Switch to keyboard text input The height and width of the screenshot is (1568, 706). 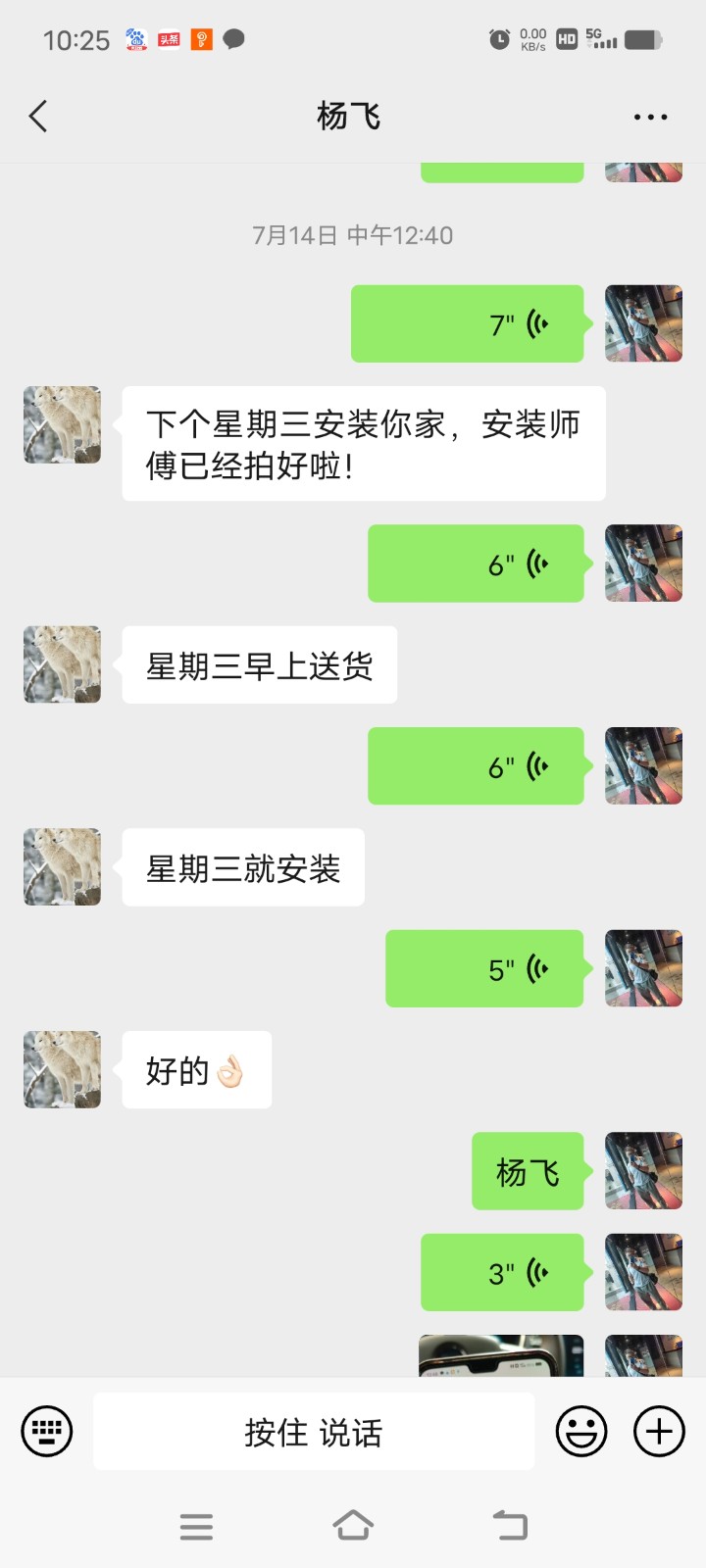pos(47,1432)
